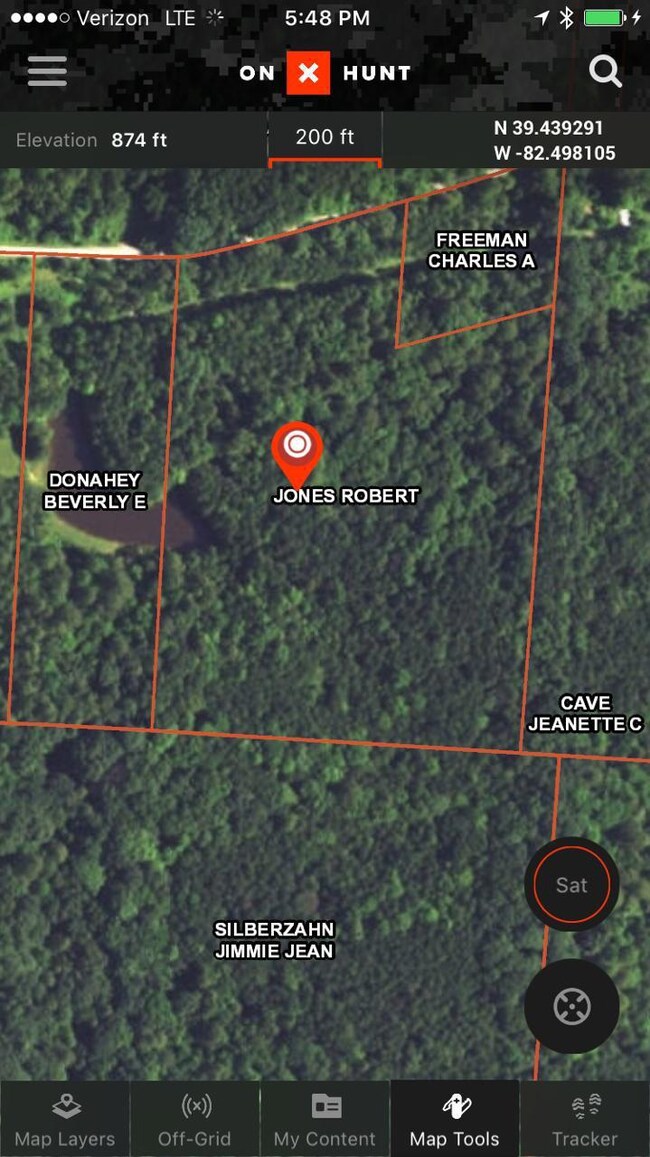The image size is (650, 1157).
Task: Open the JONES ROBERT parcel details
Action: click(x=346, y=496)
